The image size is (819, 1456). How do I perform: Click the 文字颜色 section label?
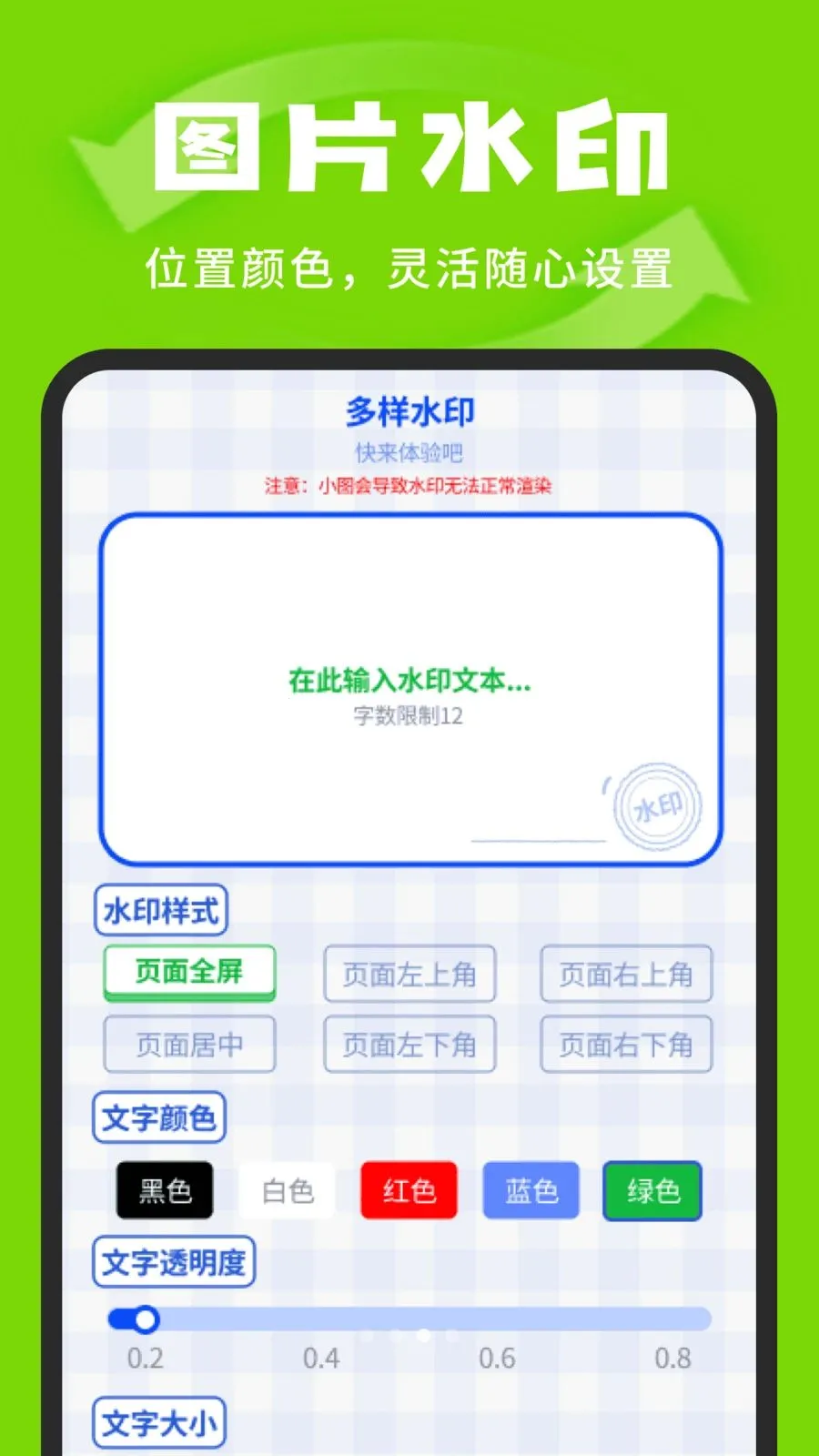(160, 1117)
